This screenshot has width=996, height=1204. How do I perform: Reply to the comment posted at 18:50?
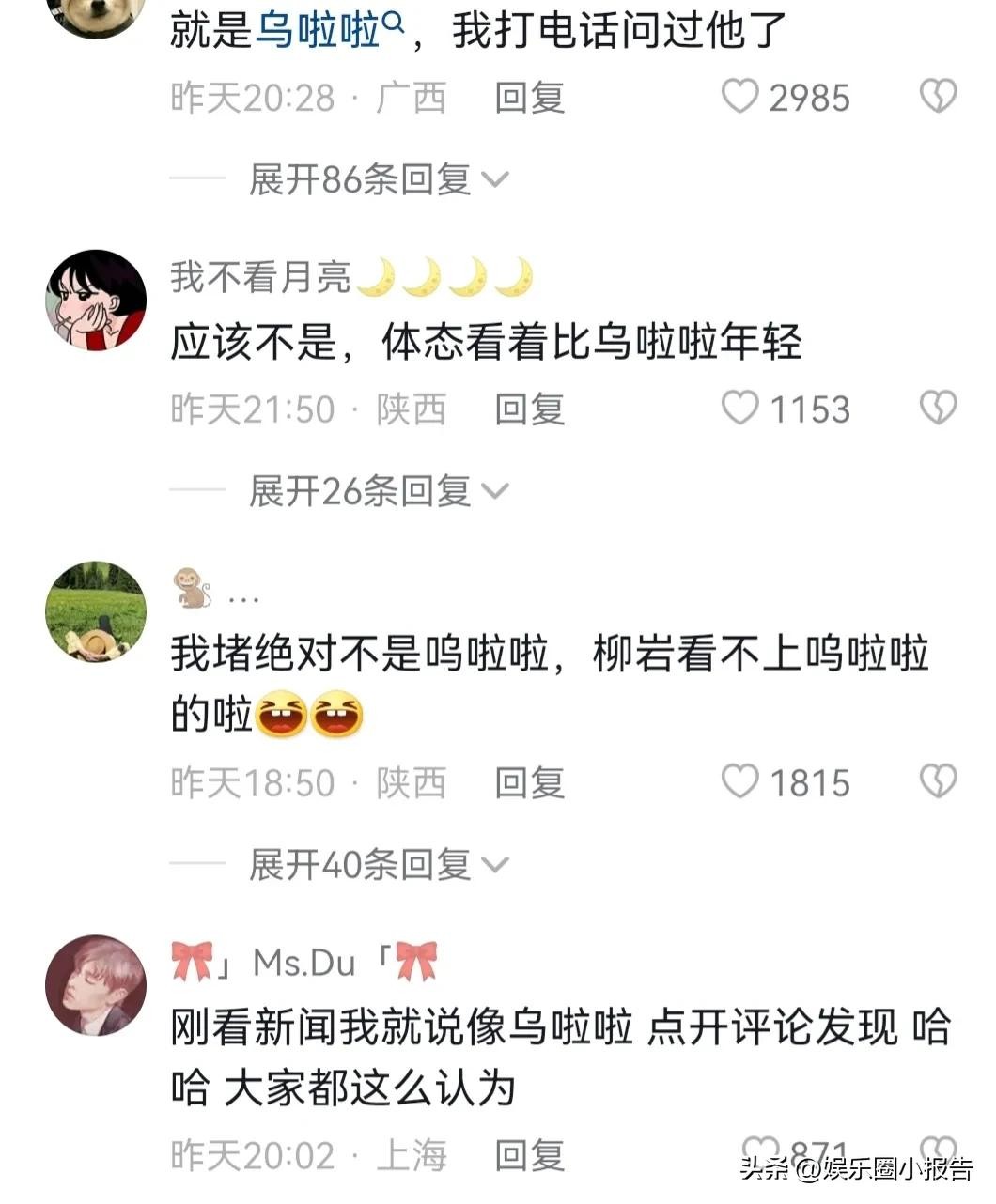coord(529,782)
